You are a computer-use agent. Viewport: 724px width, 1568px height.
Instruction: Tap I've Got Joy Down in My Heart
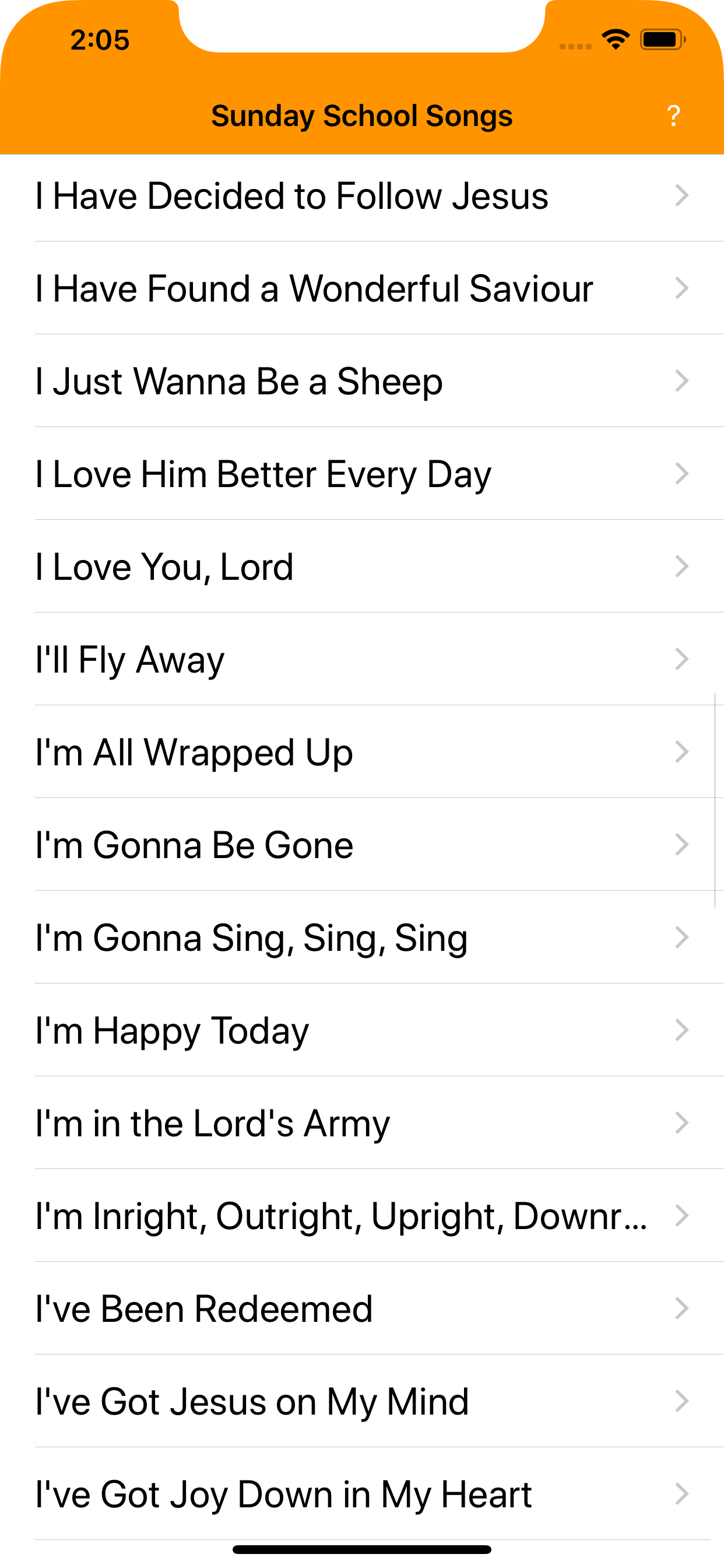click(x=283, y=1493)
